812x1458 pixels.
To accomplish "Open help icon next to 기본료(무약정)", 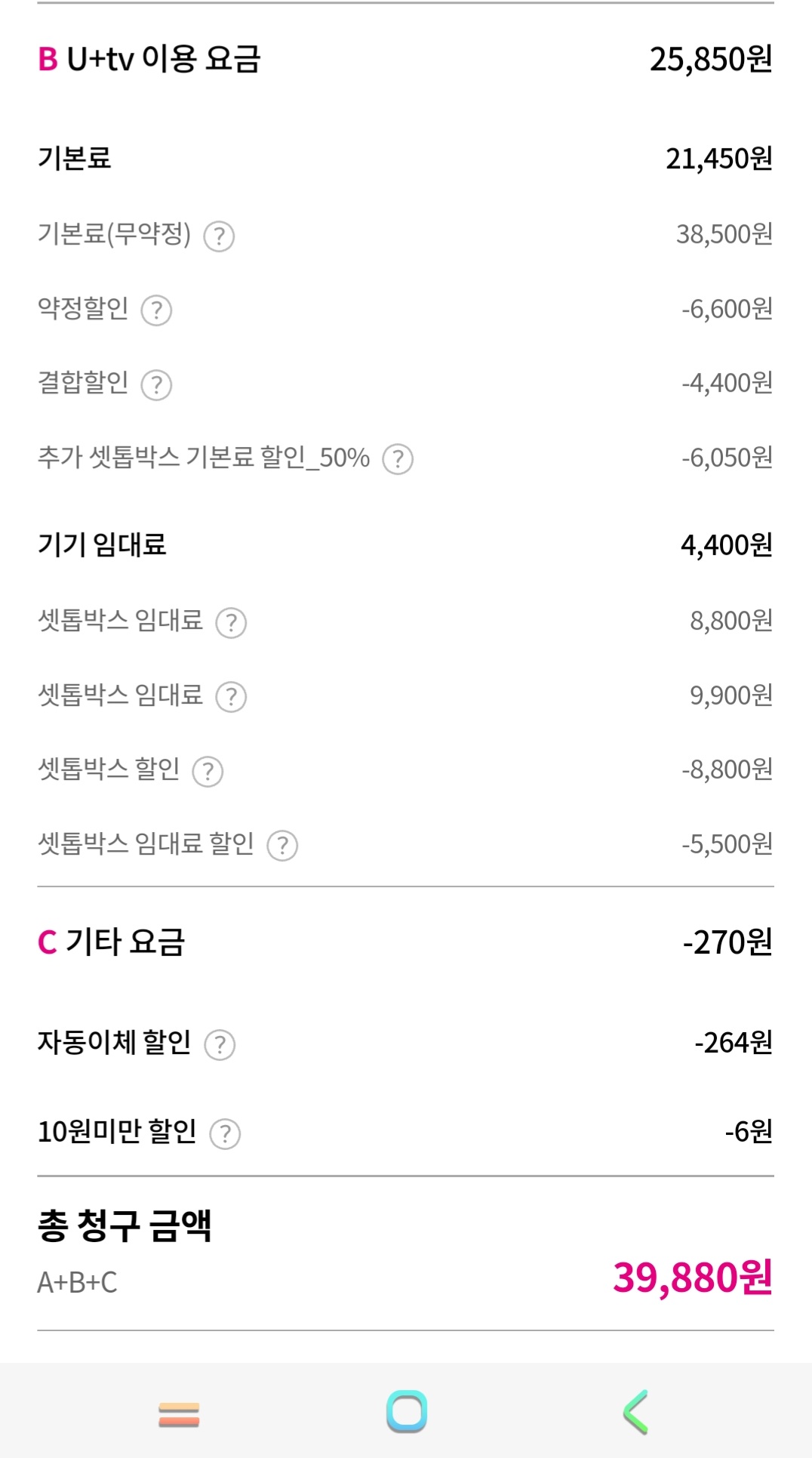I will tap(219, 236).
